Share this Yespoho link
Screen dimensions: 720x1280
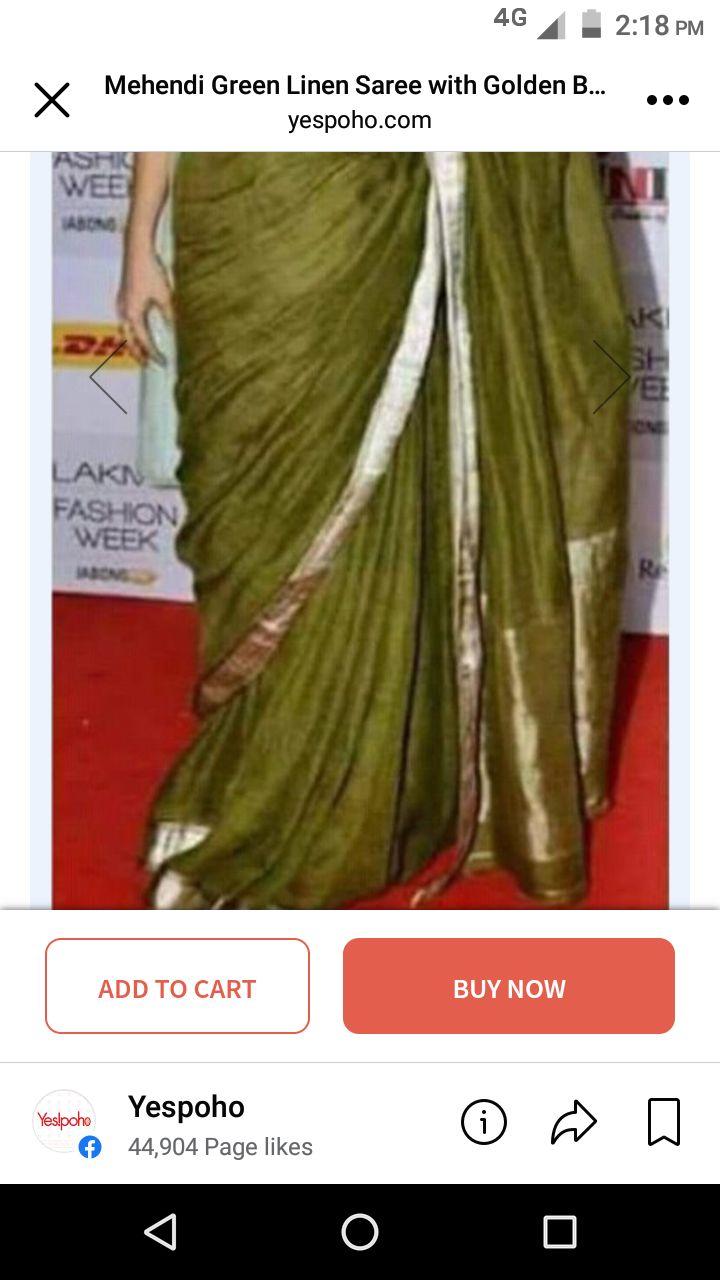pyautogui.click(x=574, y=1123)
